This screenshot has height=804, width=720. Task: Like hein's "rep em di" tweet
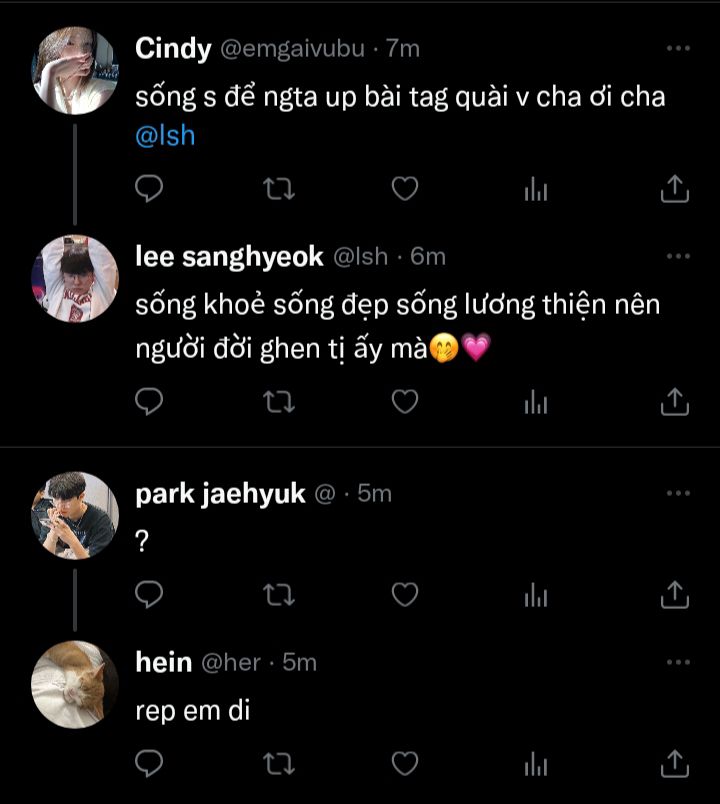[x=404, y=764]
